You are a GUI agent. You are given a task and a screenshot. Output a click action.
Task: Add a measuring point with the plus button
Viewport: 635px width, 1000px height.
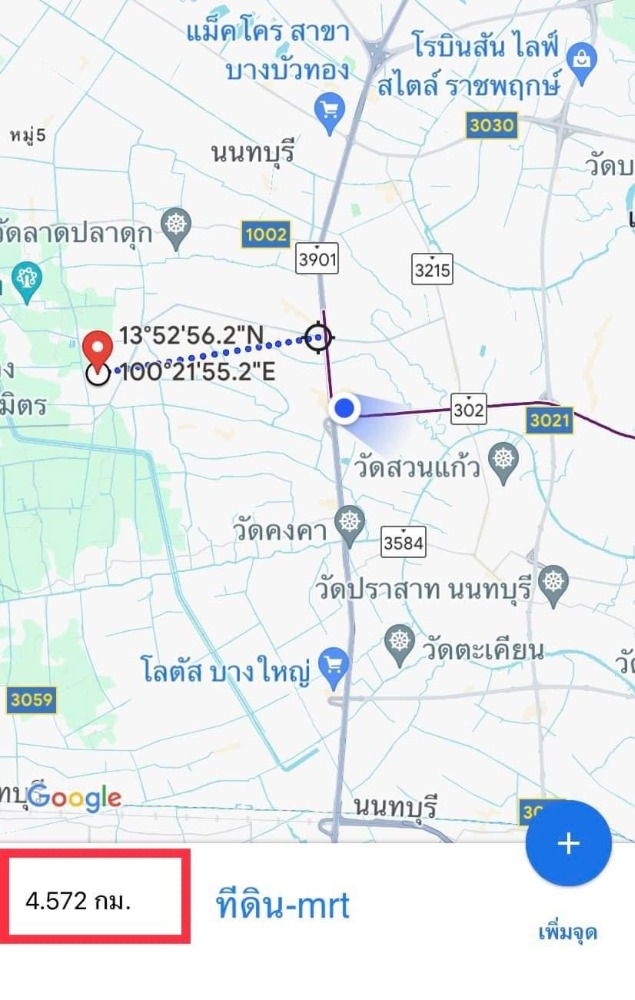[x=568, y=843]
